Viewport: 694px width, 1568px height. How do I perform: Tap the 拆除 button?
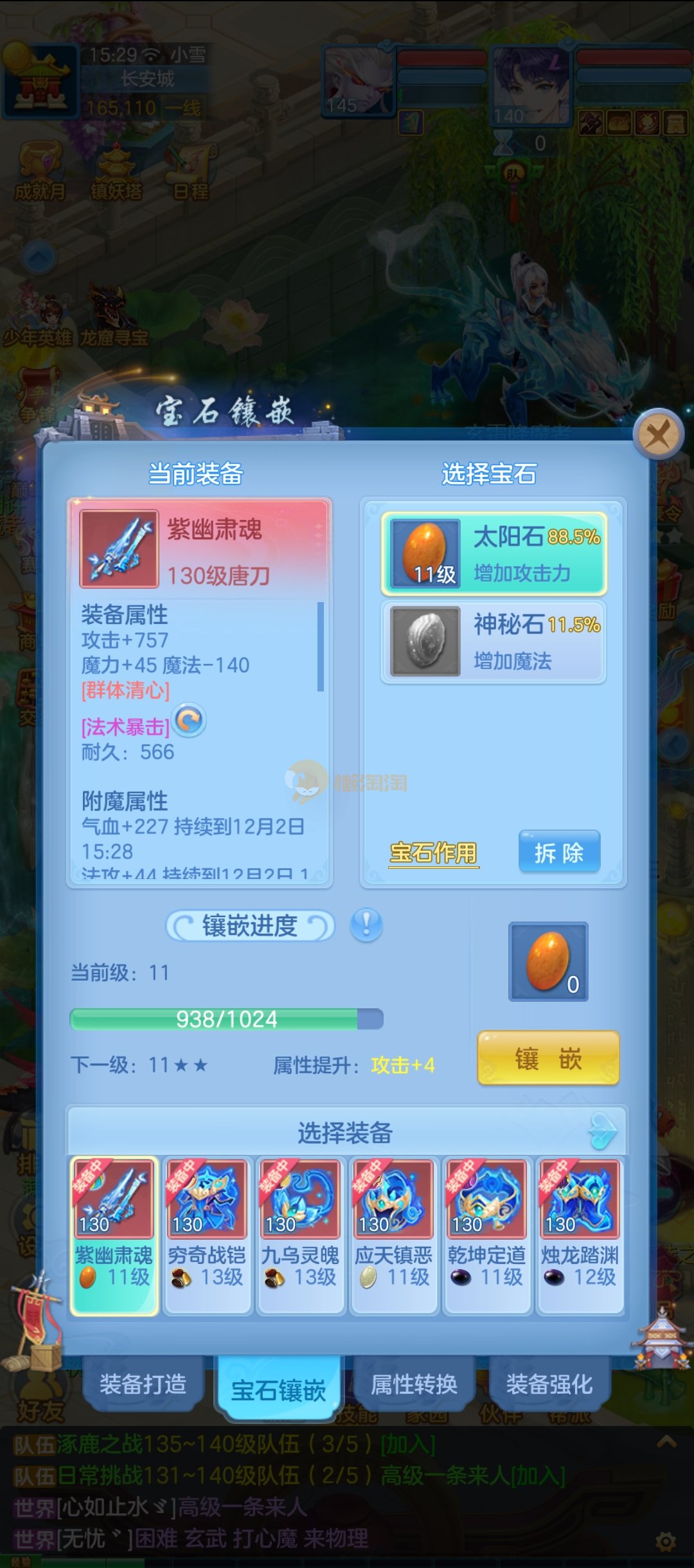click(x=558, y=852)
